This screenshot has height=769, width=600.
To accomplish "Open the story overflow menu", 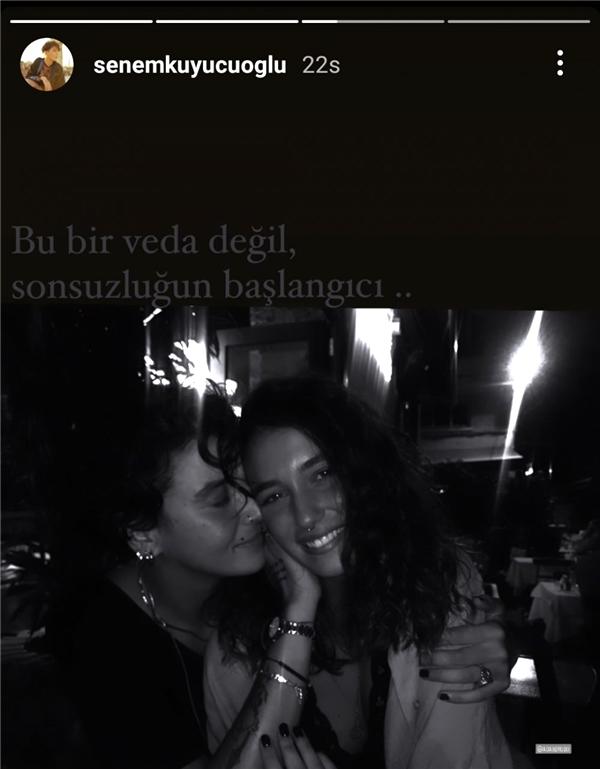I will (x=560, y=63).
